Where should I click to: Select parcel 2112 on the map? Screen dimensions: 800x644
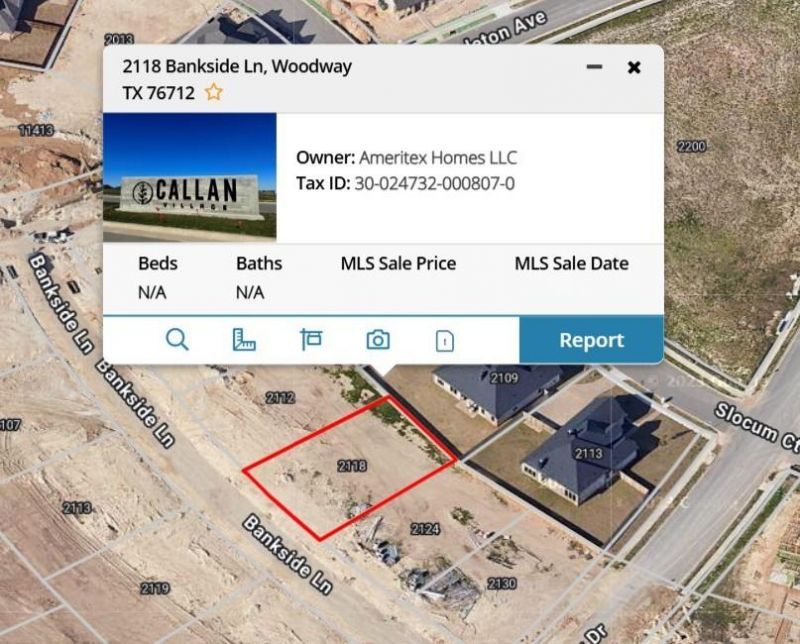pyautogui.click(x=280, y=398)
